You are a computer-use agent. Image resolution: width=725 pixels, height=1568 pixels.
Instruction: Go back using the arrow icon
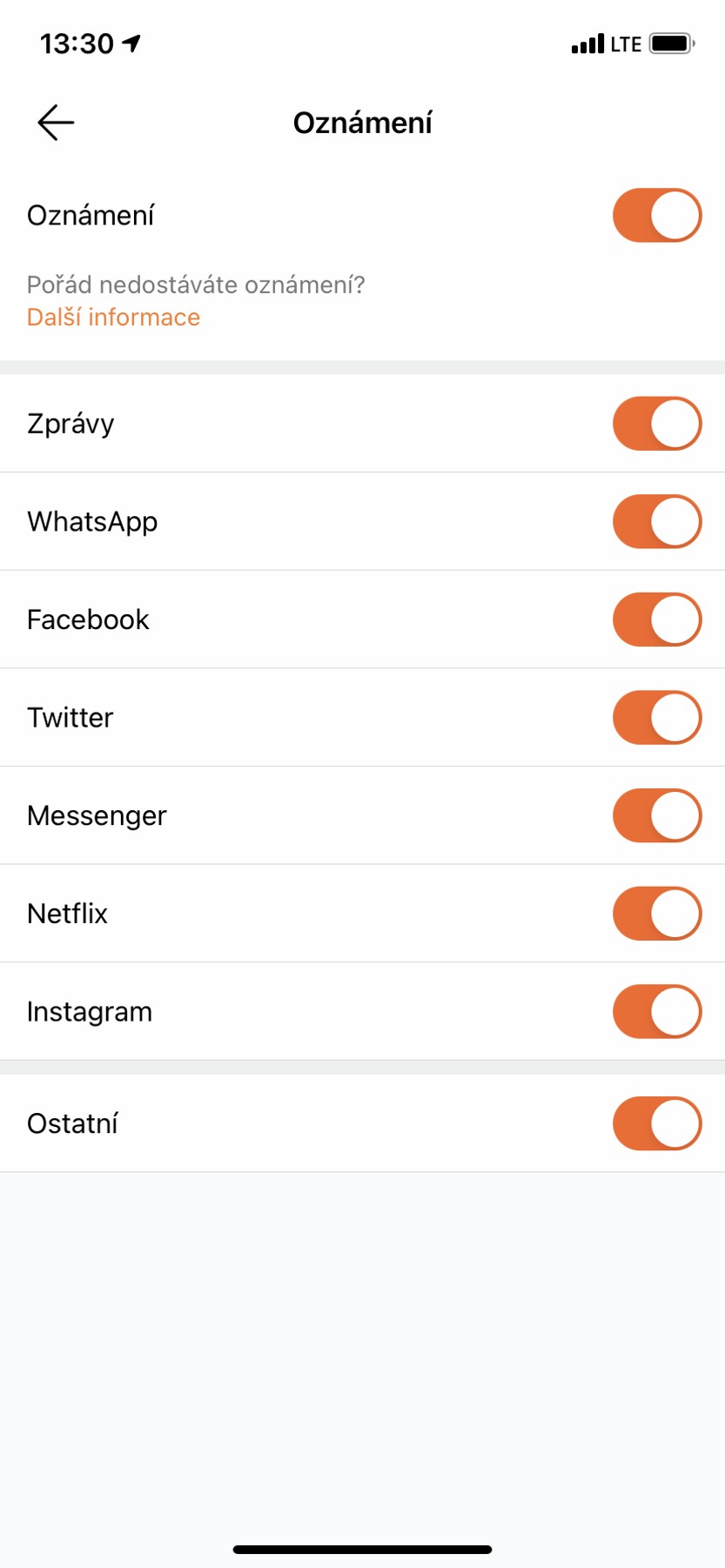pos(56,123)
